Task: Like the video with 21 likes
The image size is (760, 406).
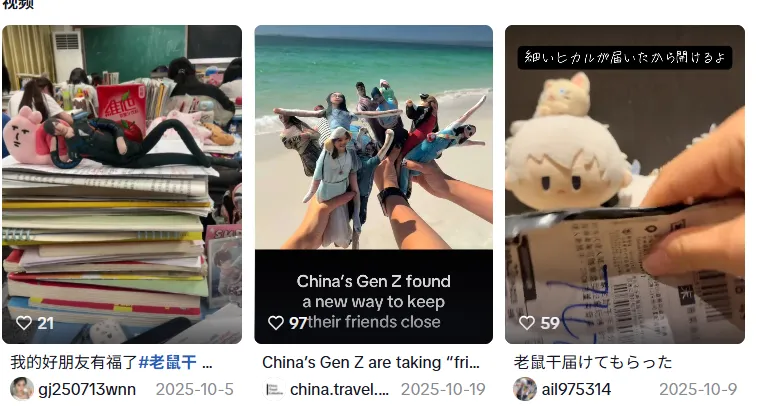Action: click(24, 323)
